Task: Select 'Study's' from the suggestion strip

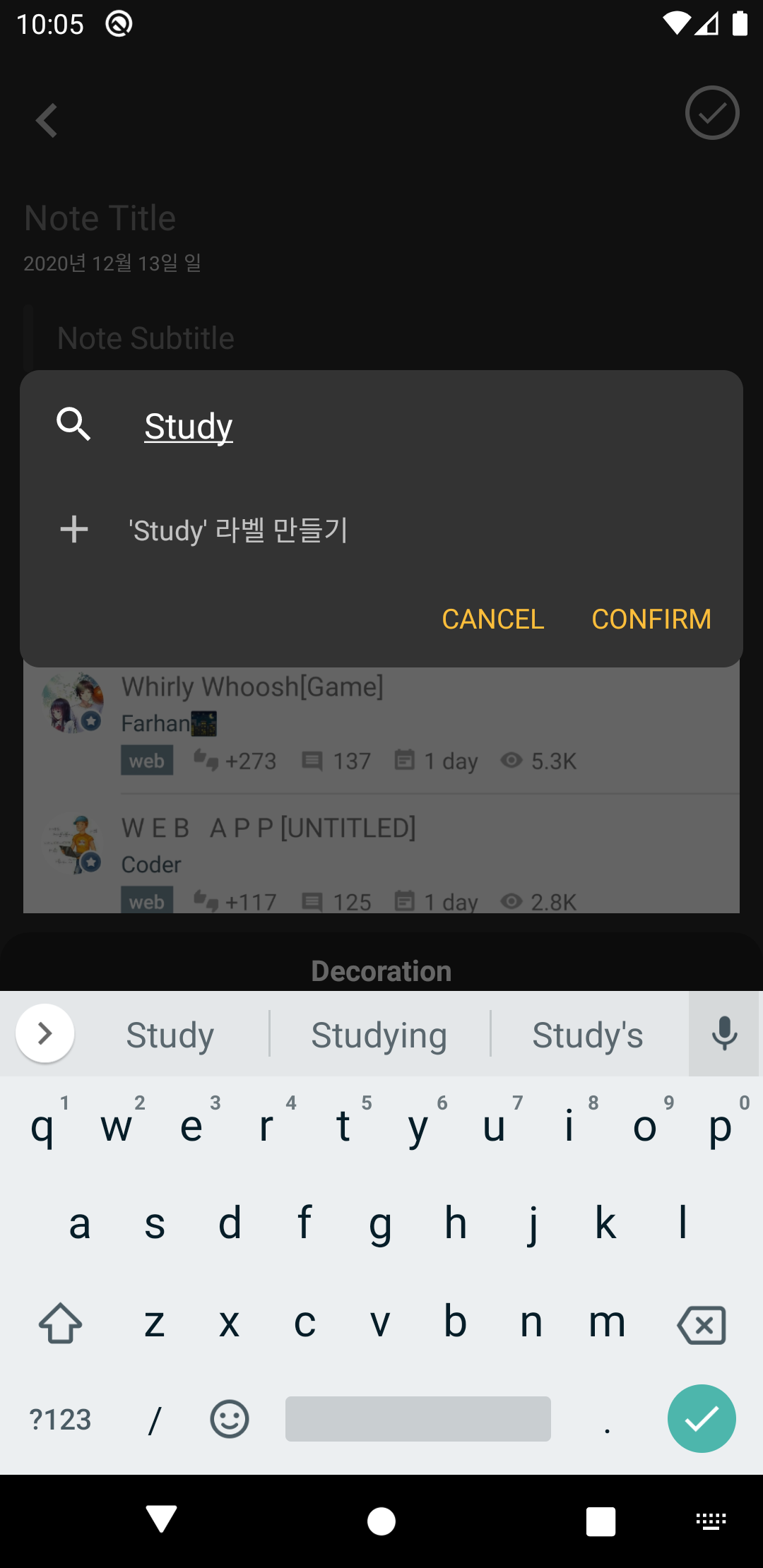Action: 588,1033
